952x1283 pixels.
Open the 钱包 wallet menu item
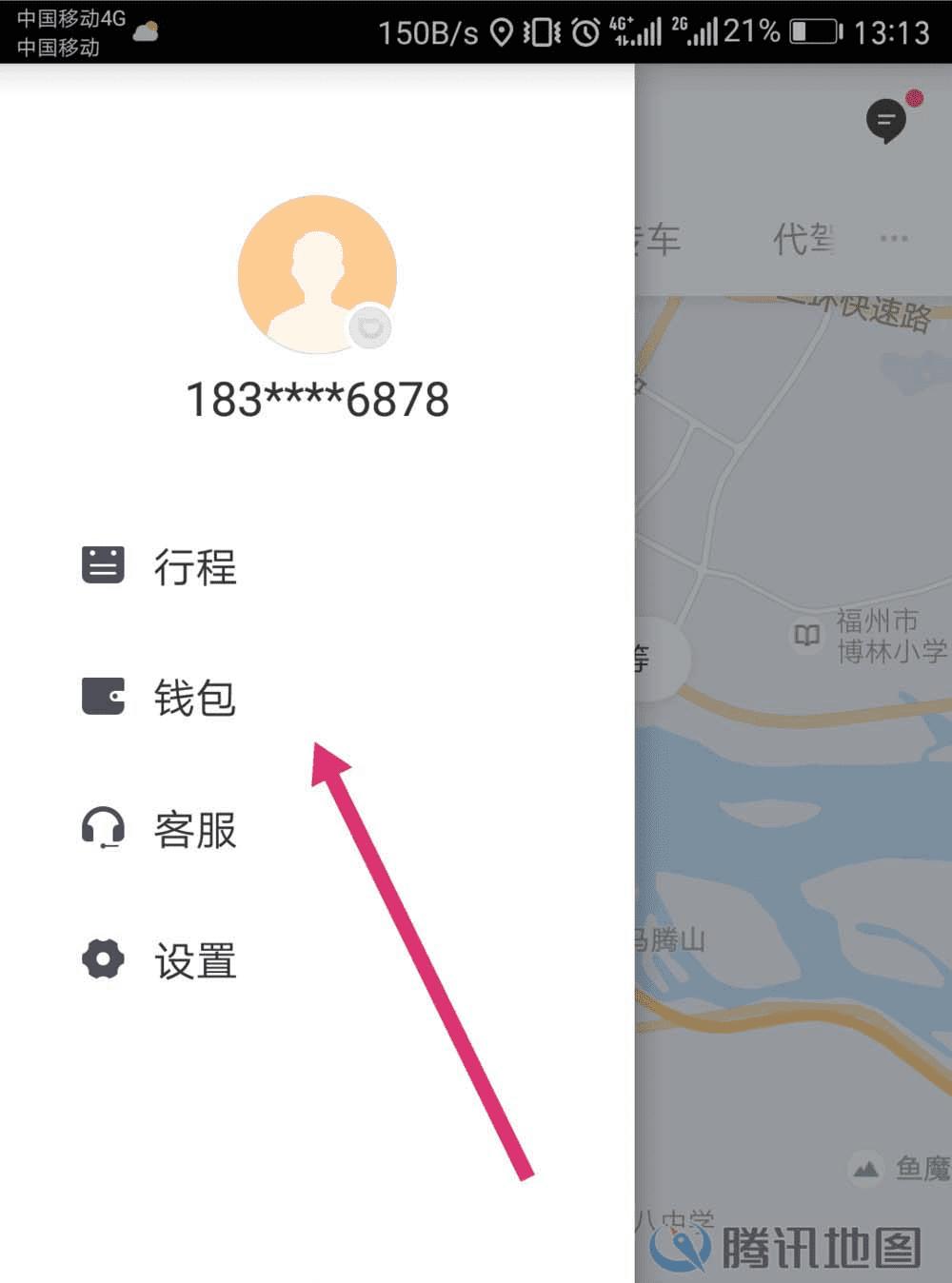(x=159, y=697)
